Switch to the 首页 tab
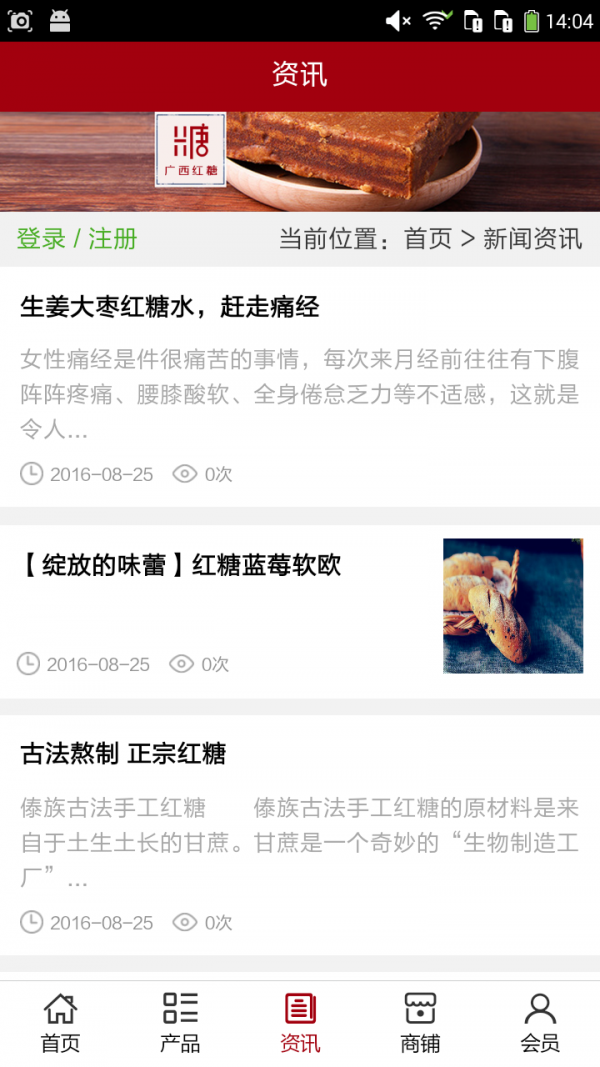The image size is (600, 1067). click(60, 1023)
